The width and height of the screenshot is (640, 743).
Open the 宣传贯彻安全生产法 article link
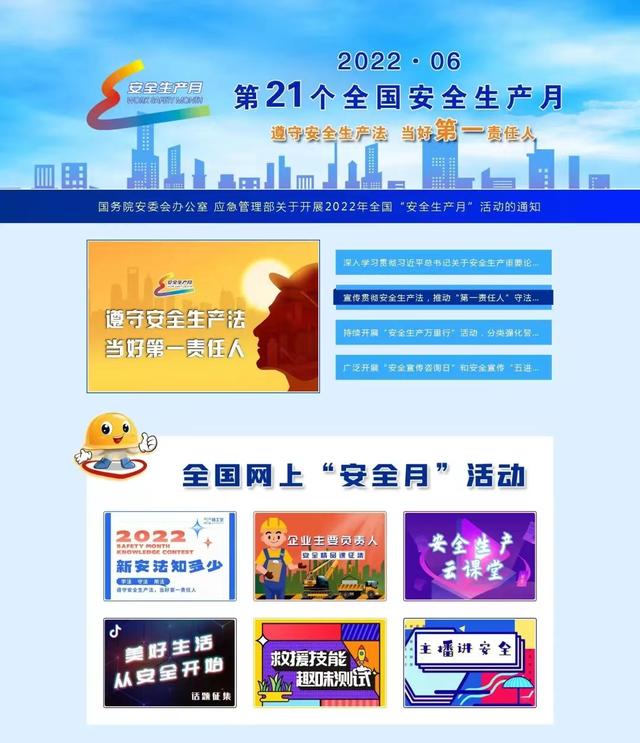pyautogui.click(x=443, y=298)
